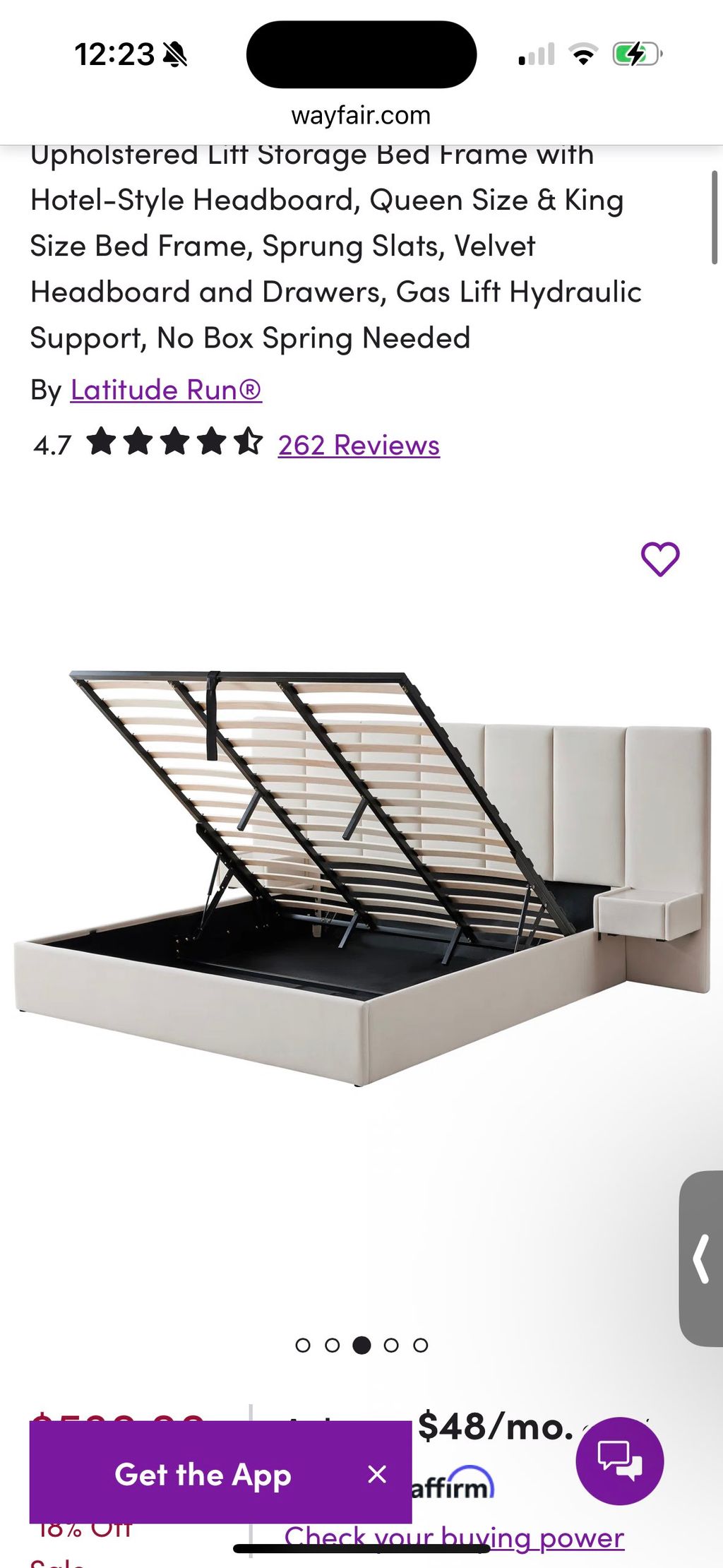Expand the side panel arrow tab
The height and width of the screenshot is (1568, 723).
(x=701, y=1259)
